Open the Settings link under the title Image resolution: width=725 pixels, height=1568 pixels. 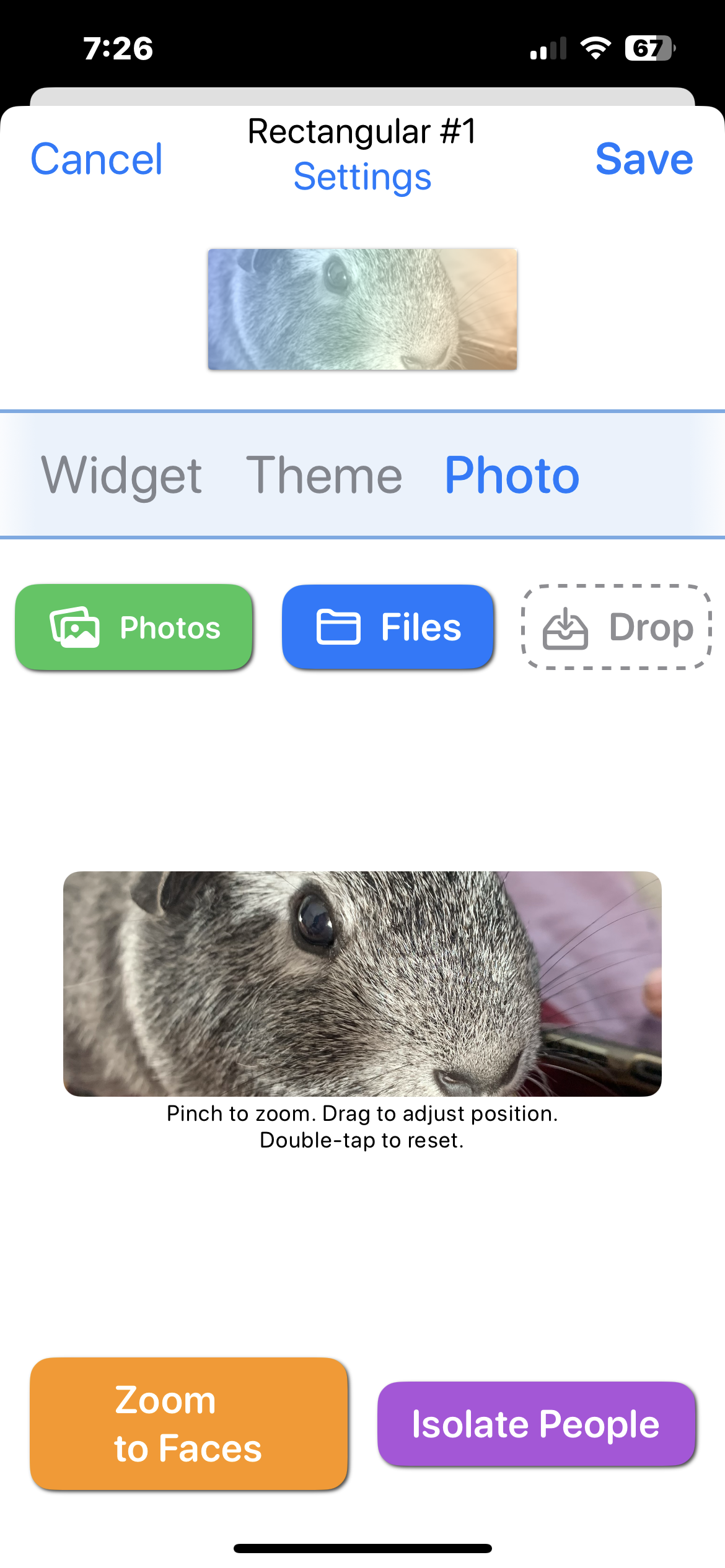click(x=362, y=177)
